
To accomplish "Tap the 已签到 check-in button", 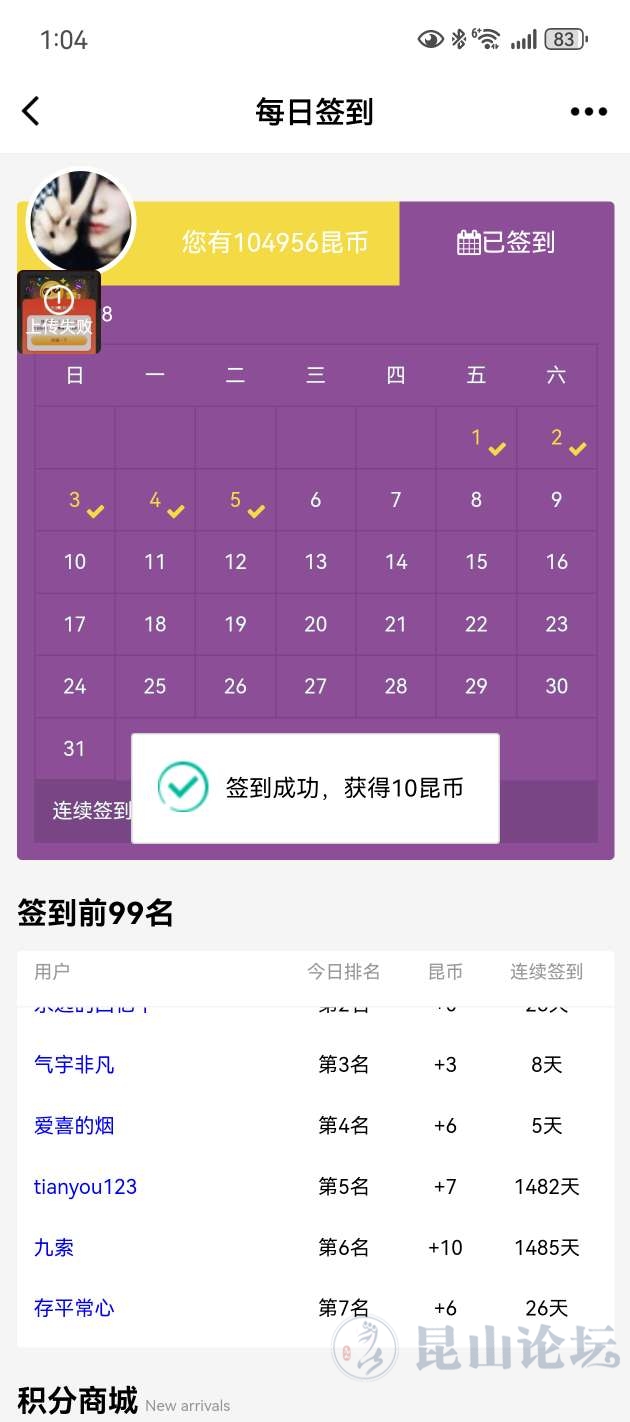I will click(506, 242).
